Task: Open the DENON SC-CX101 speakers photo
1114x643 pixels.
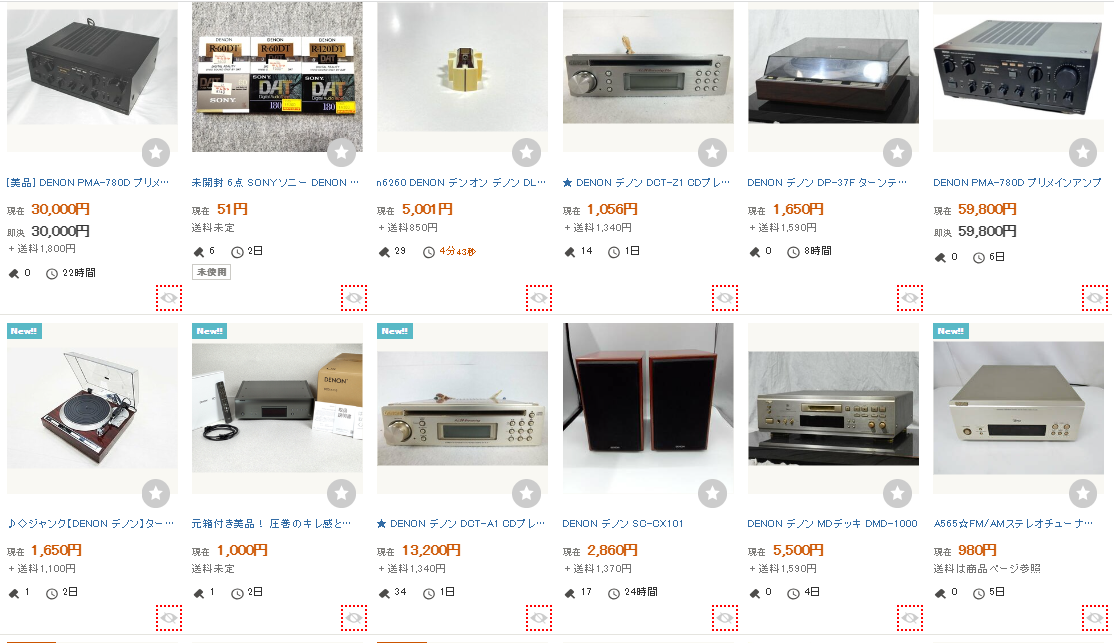Action: coord(647,408)
